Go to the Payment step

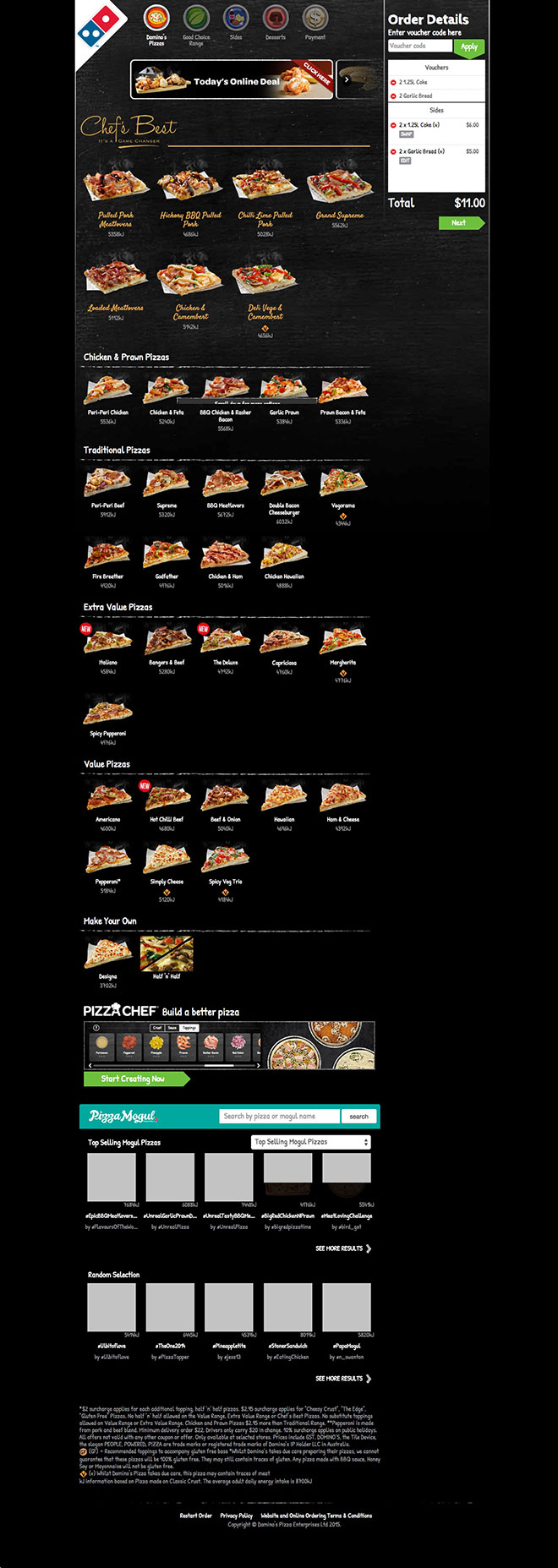click(315, 19)
